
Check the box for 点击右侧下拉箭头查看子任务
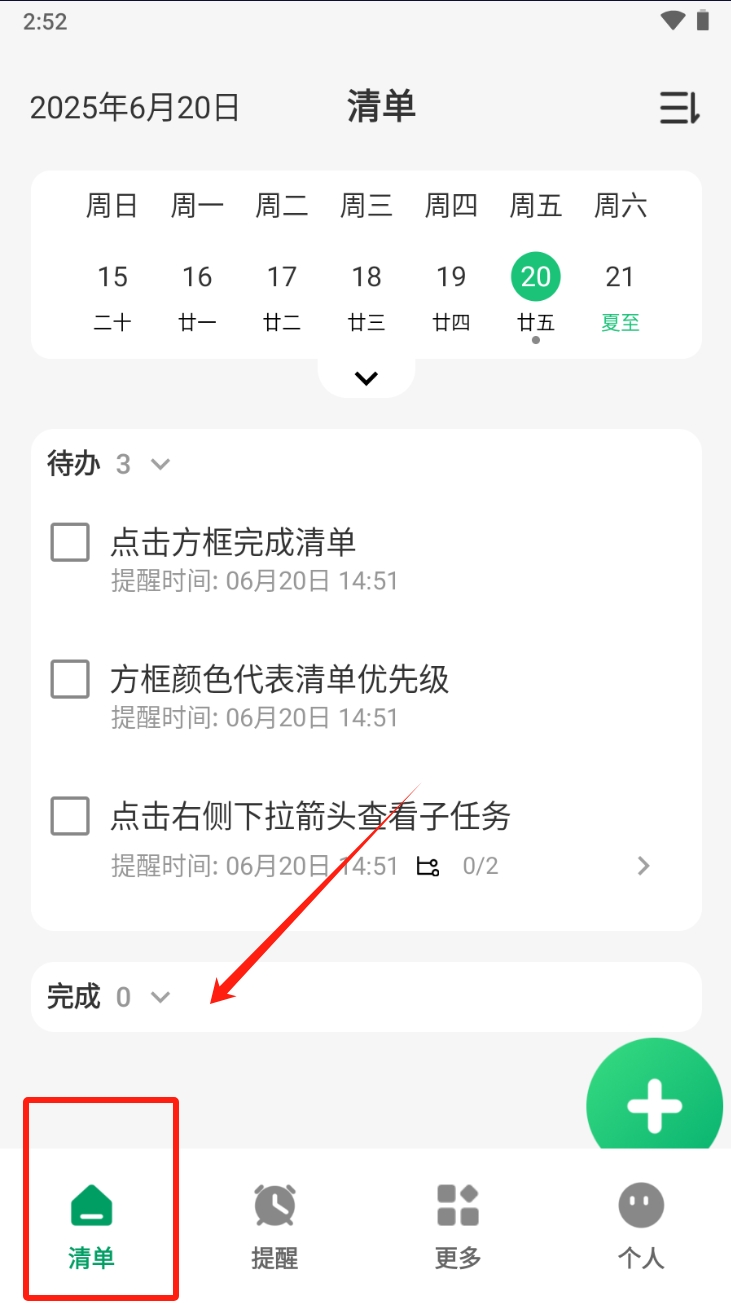pyautogui.click(x=69, y=817)
